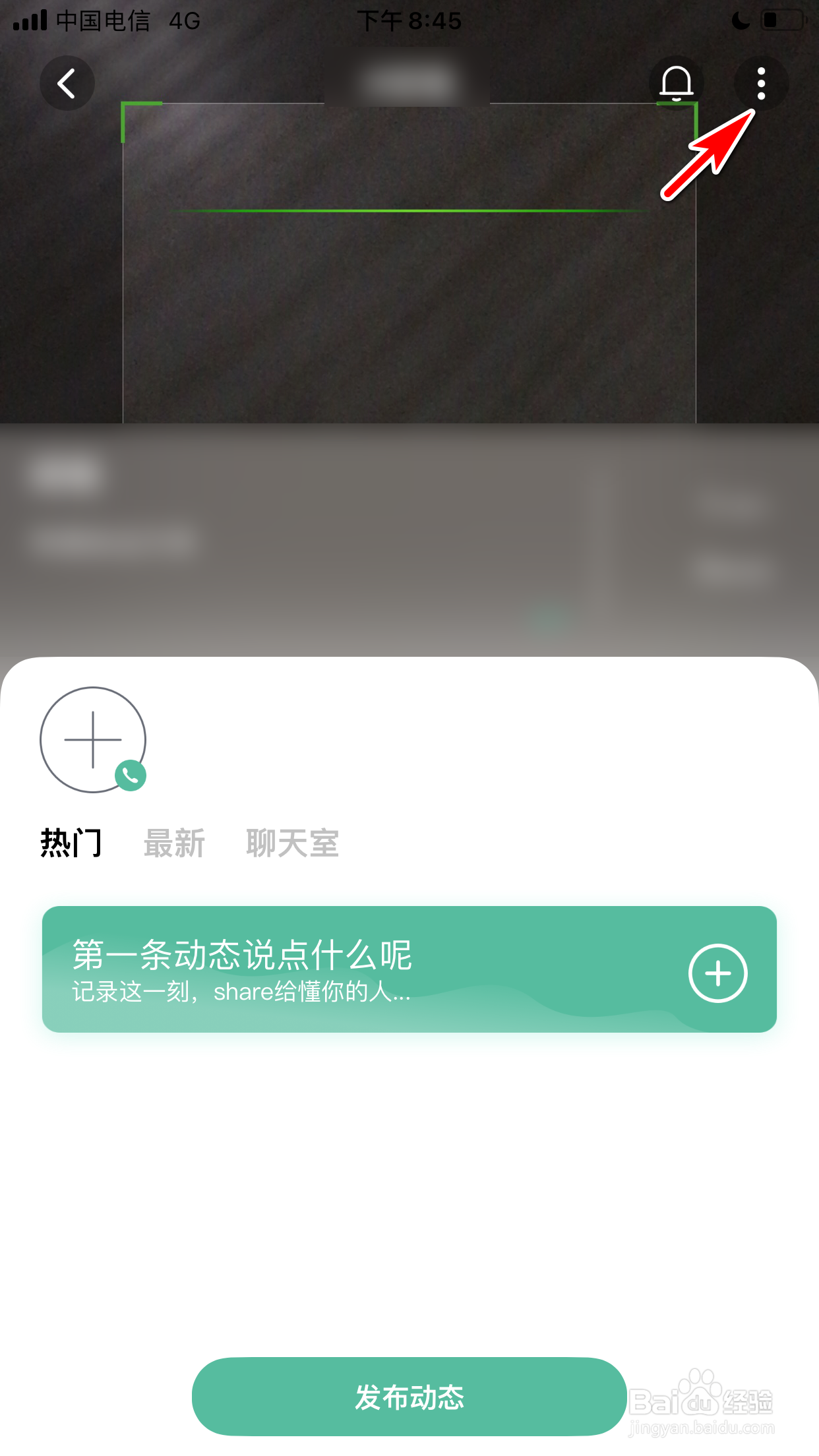The width and height of the screenshot is (819, 1456).
Task: Tap the circular plus avatar
Action: pyautogui.click(x=93, y=740)
